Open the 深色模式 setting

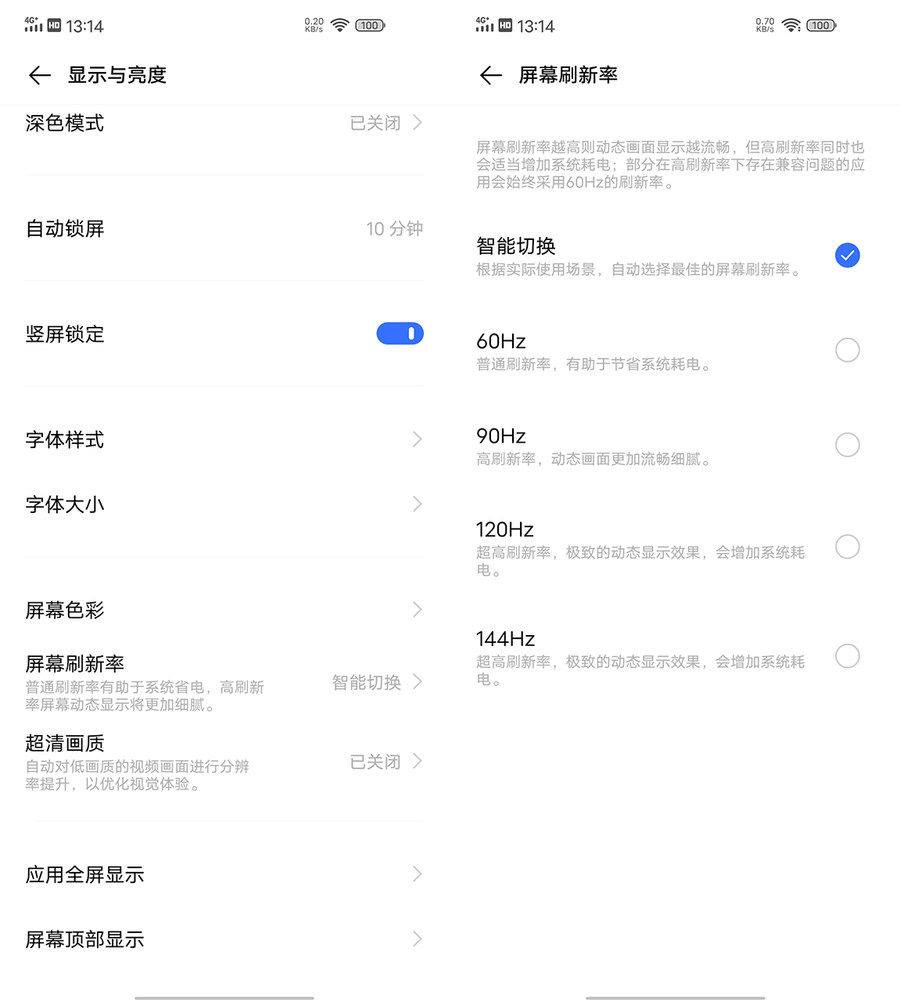click(224, 124)
